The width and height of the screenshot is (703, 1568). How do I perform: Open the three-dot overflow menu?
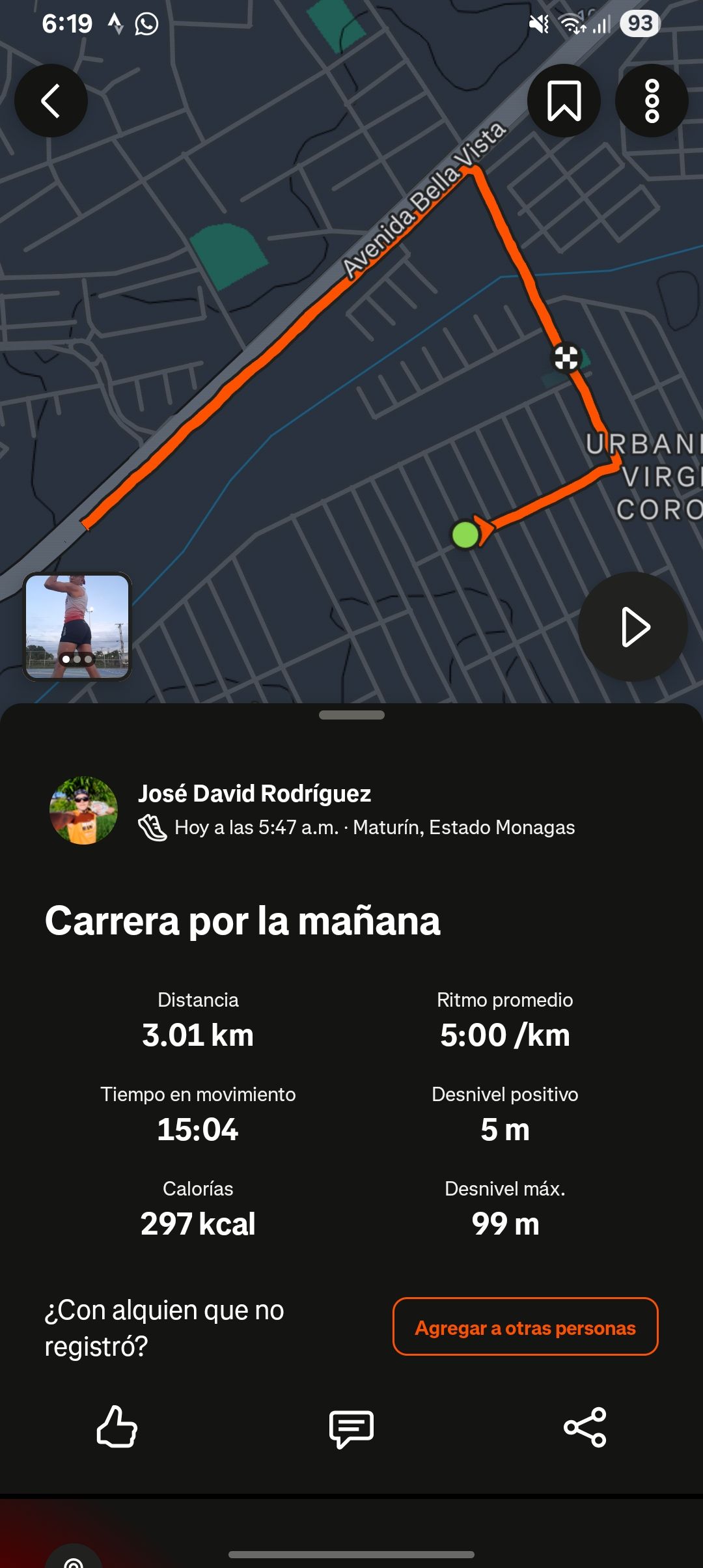tap(652, 101)
